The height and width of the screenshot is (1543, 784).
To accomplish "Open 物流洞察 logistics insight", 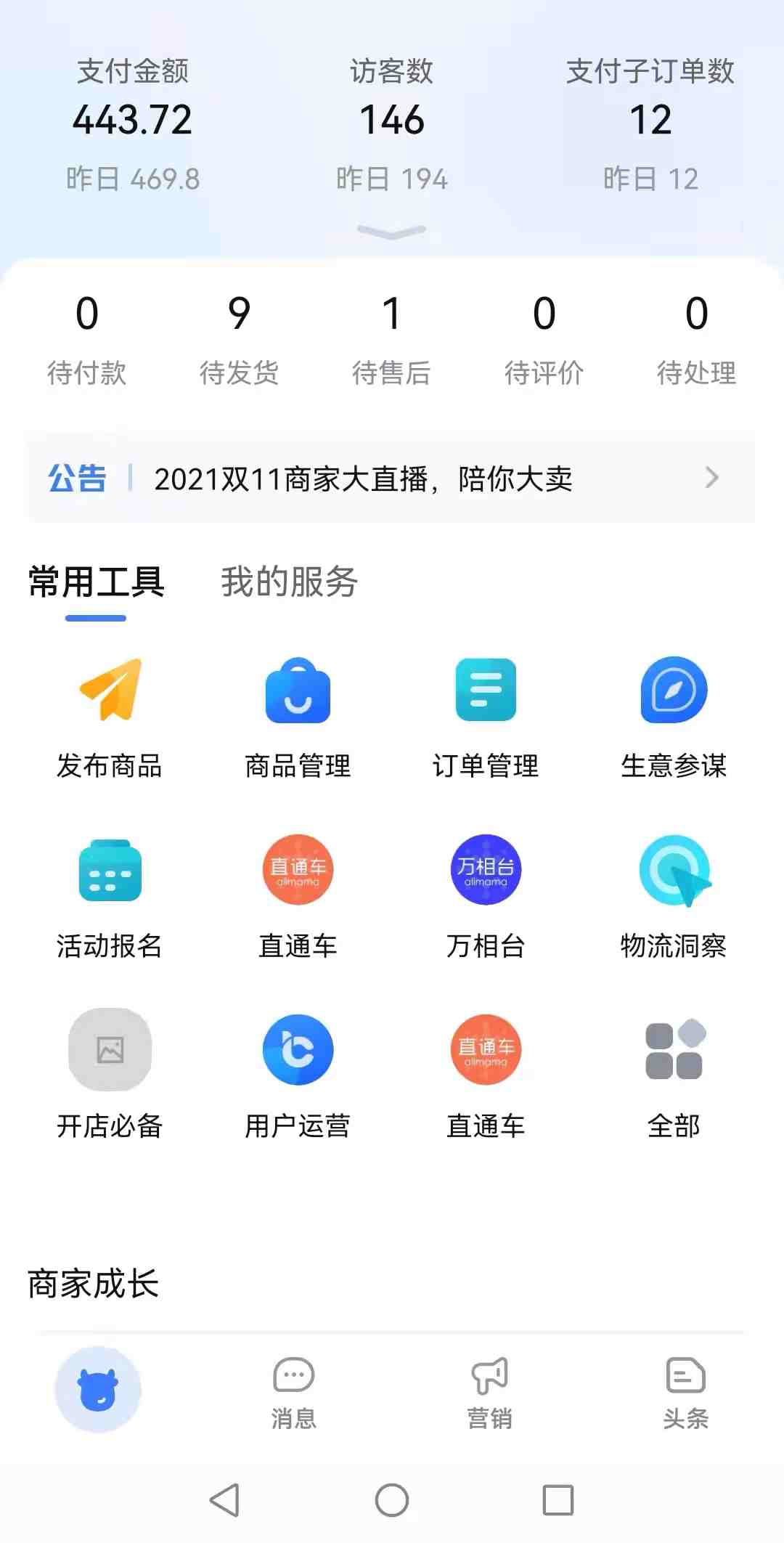I will (674, 898).
